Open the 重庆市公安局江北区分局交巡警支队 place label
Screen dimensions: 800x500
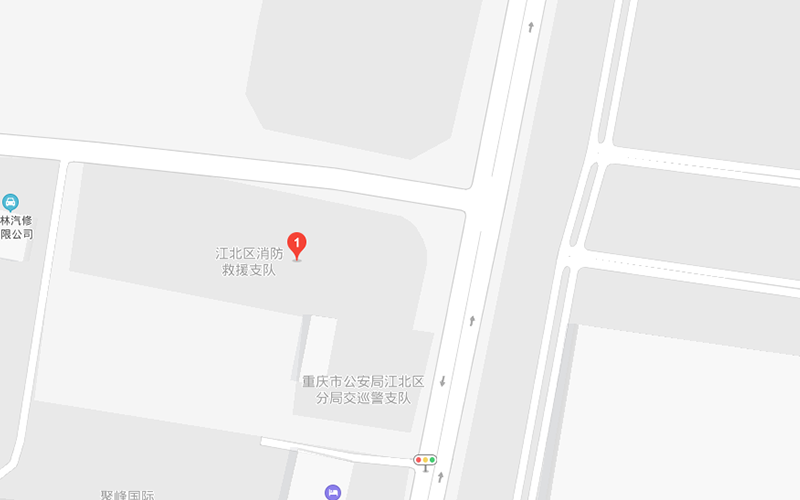[x=364, y=390]
